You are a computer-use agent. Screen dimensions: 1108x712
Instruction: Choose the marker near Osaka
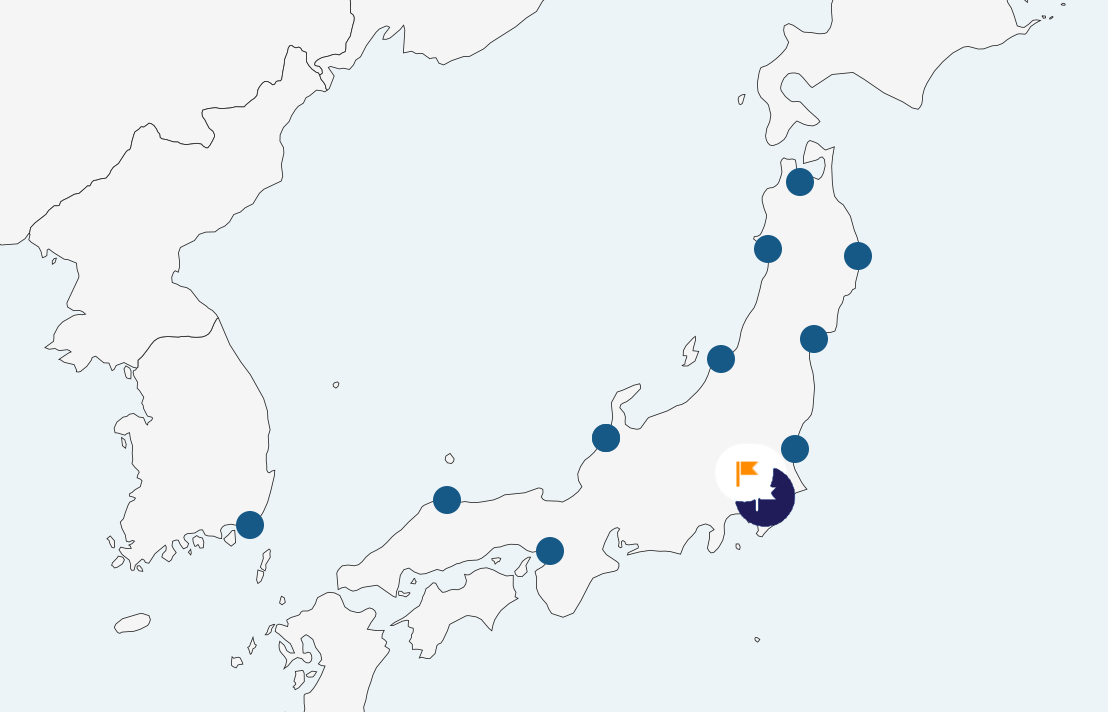coord(550,550)
